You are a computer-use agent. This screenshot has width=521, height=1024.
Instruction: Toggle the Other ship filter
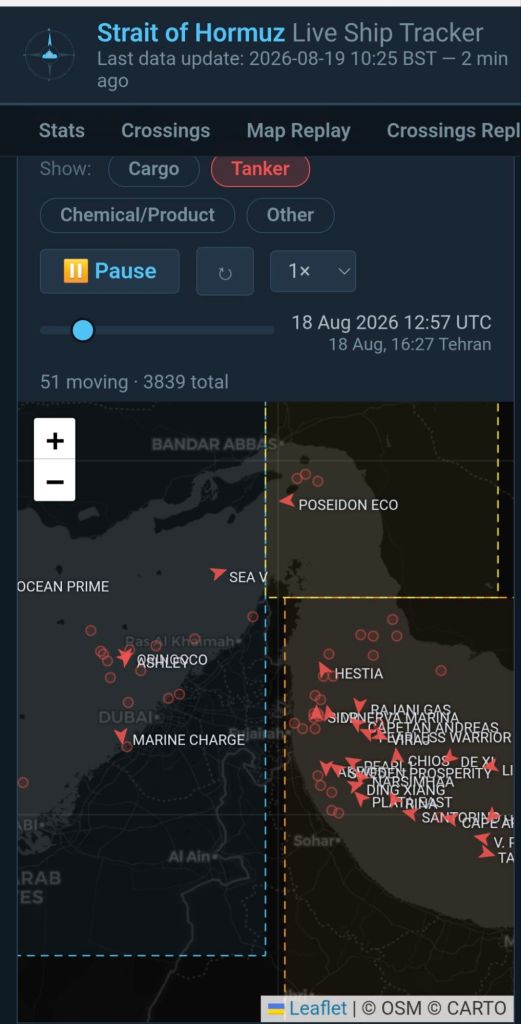point(290,215)
